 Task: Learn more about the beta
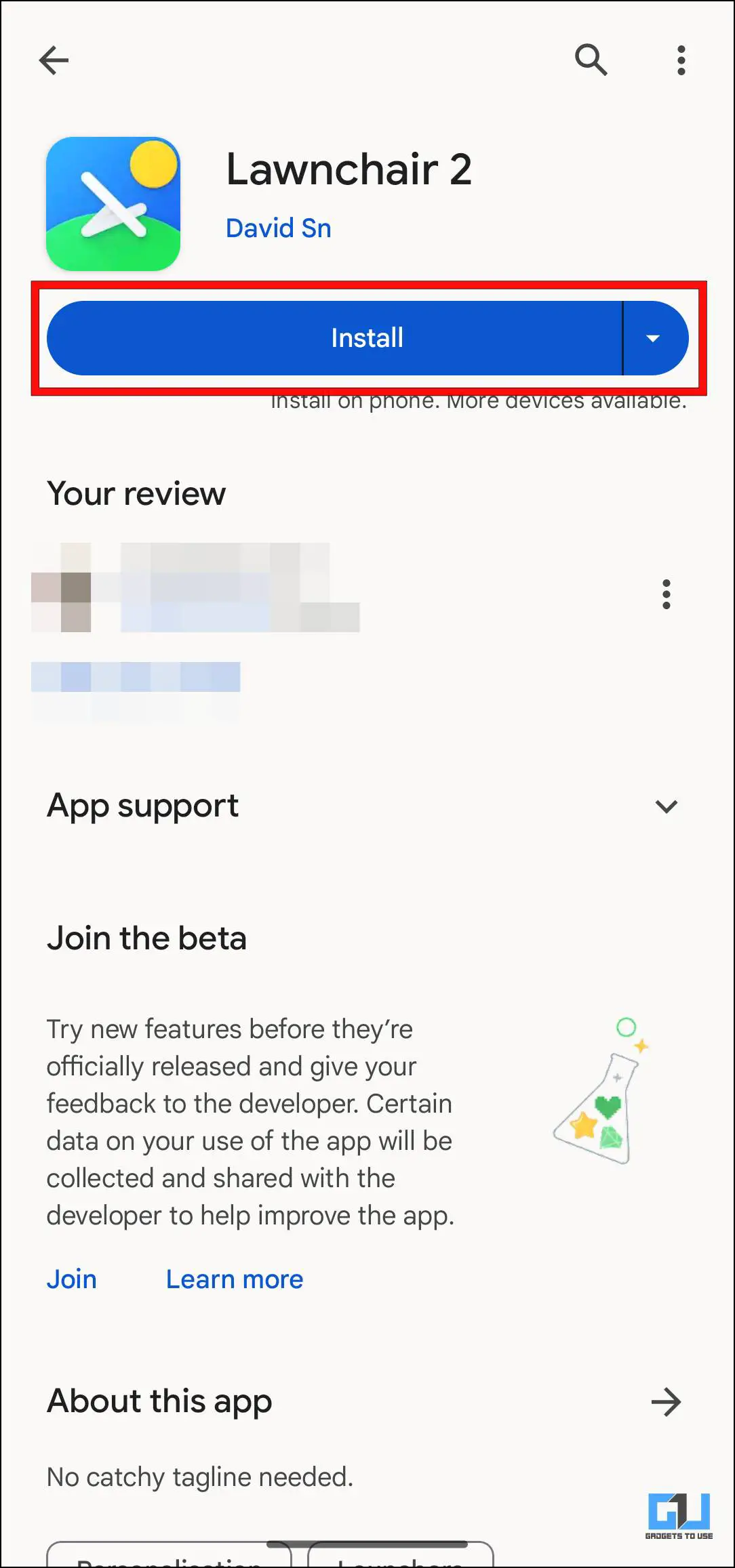pyautogui.click(x=235, y=1279)
